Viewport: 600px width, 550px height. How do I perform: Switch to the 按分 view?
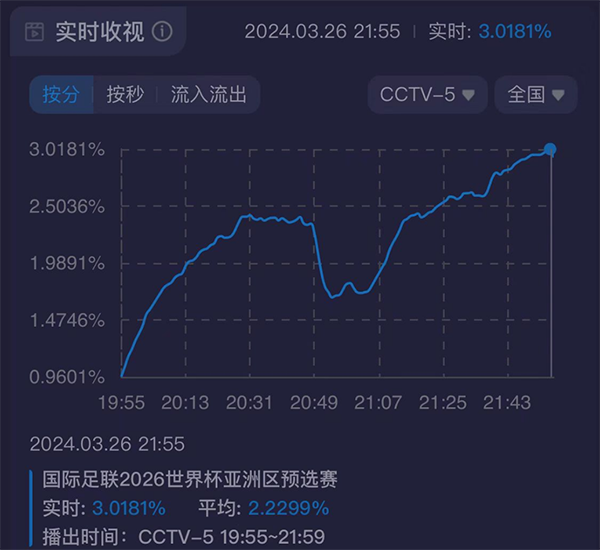[x=60, y=95]
